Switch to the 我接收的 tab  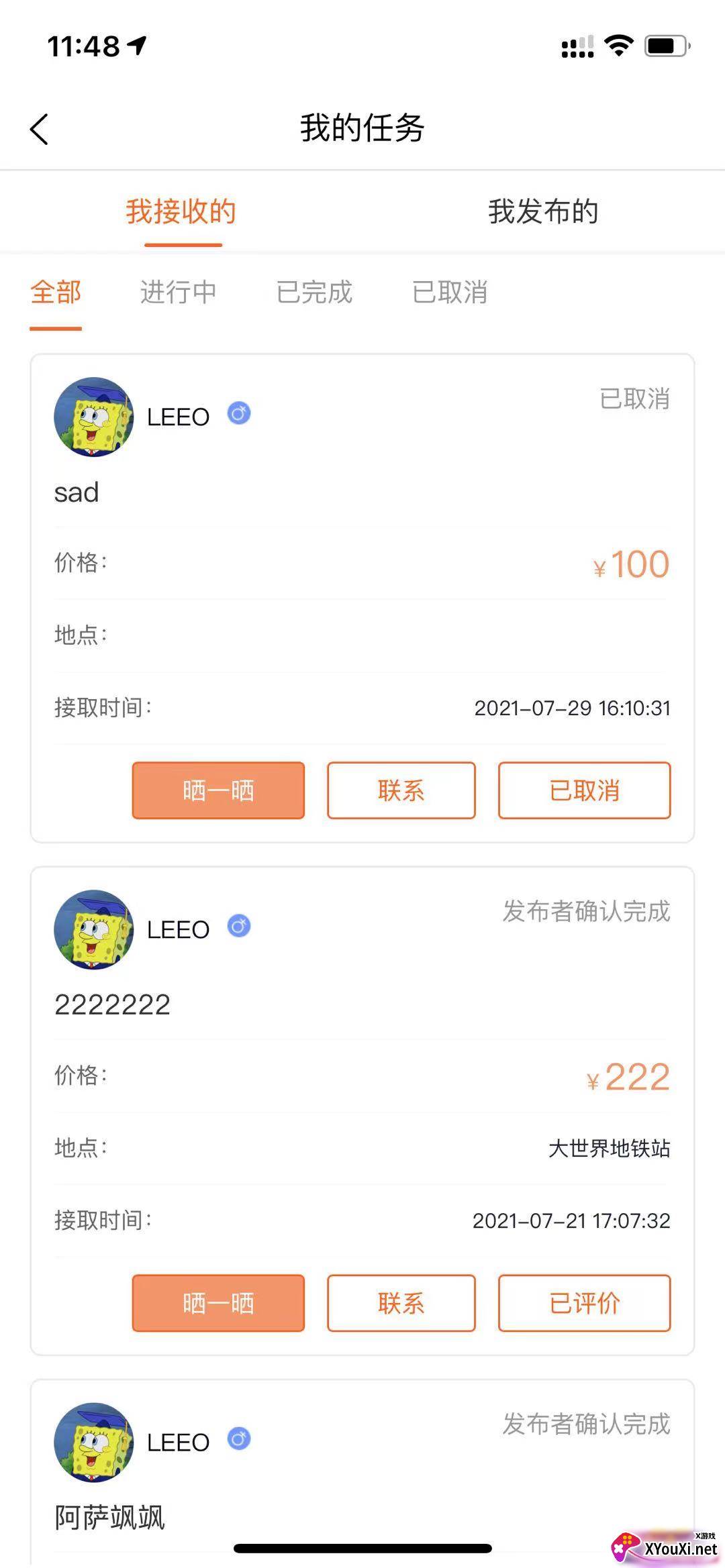pos(182,212)
